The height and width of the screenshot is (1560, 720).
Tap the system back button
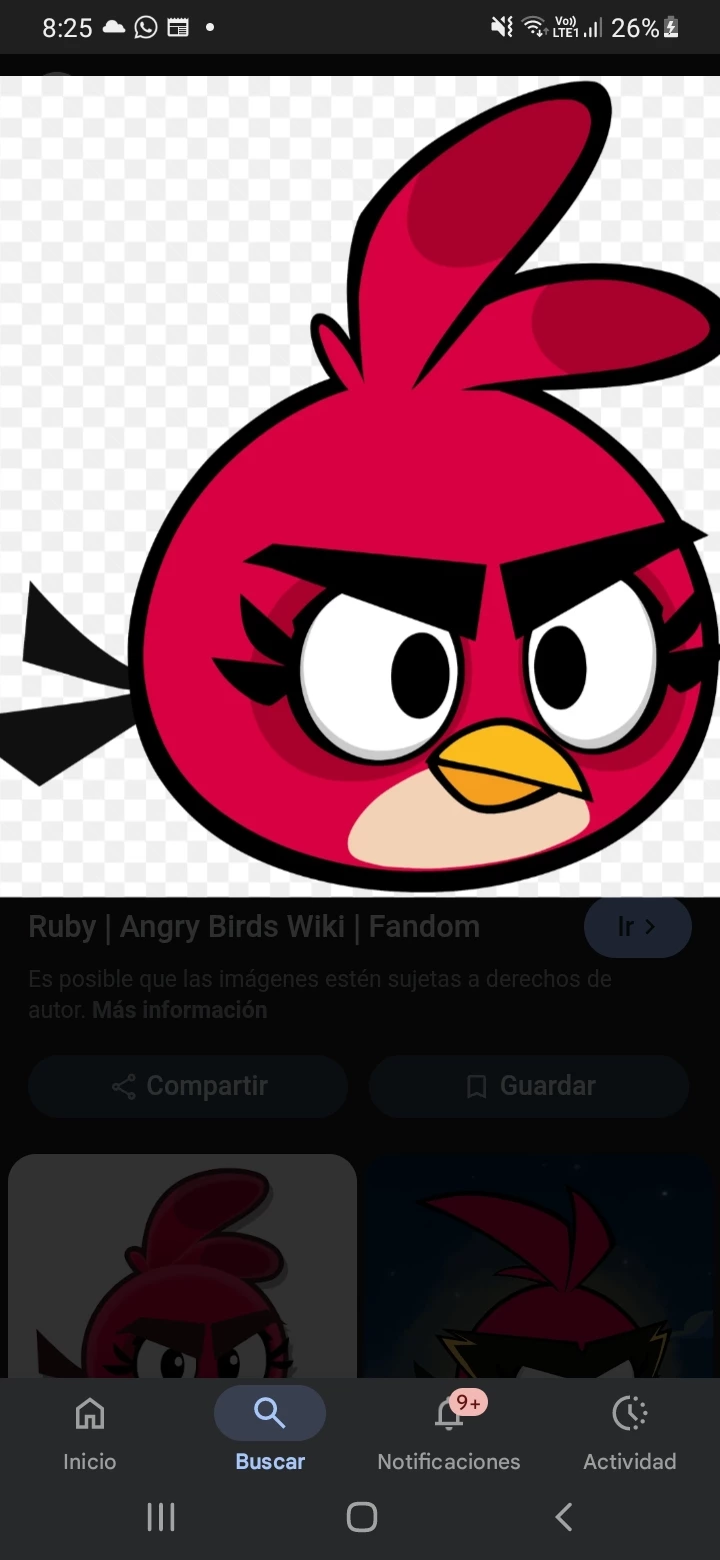coord(564,1517)
